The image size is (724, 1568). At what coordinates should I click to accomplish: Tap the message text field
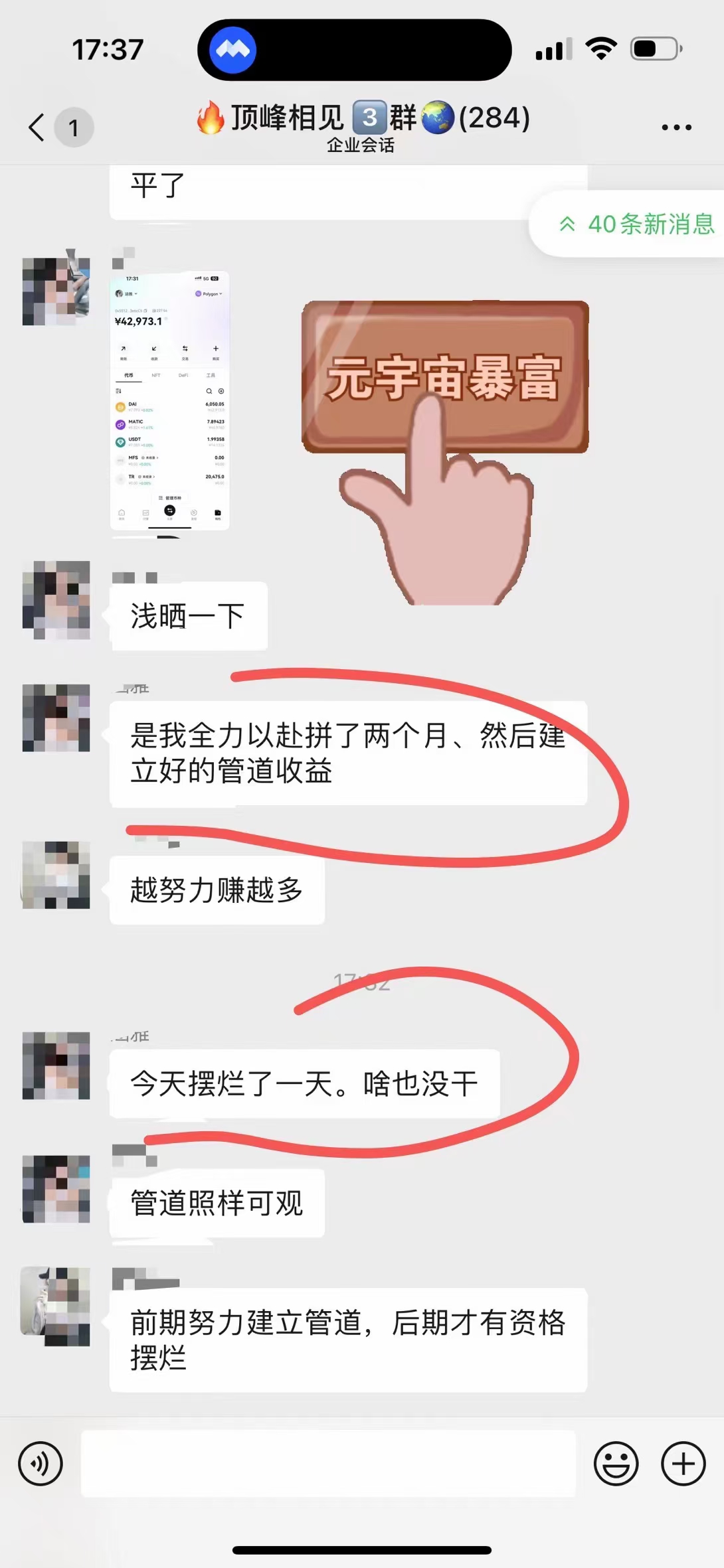point(328,1463)
